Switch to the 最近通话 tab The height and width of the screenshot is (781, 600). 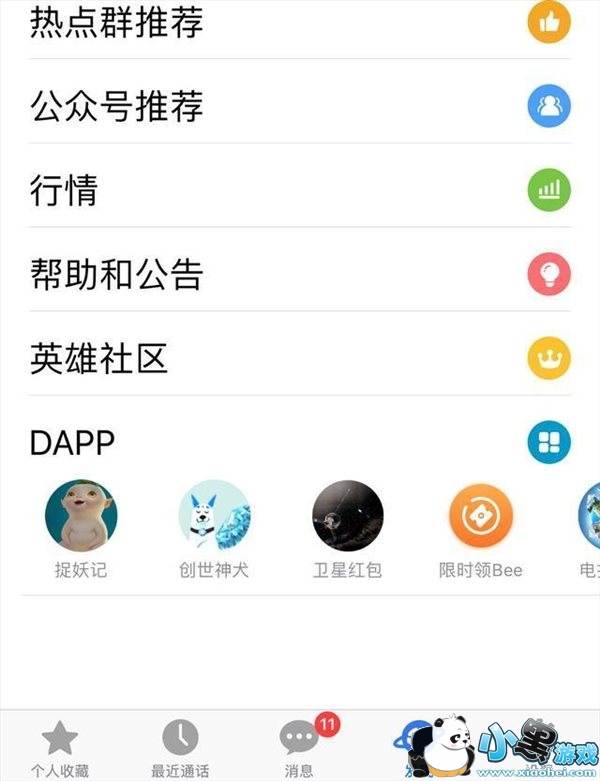tap(180, 747)
